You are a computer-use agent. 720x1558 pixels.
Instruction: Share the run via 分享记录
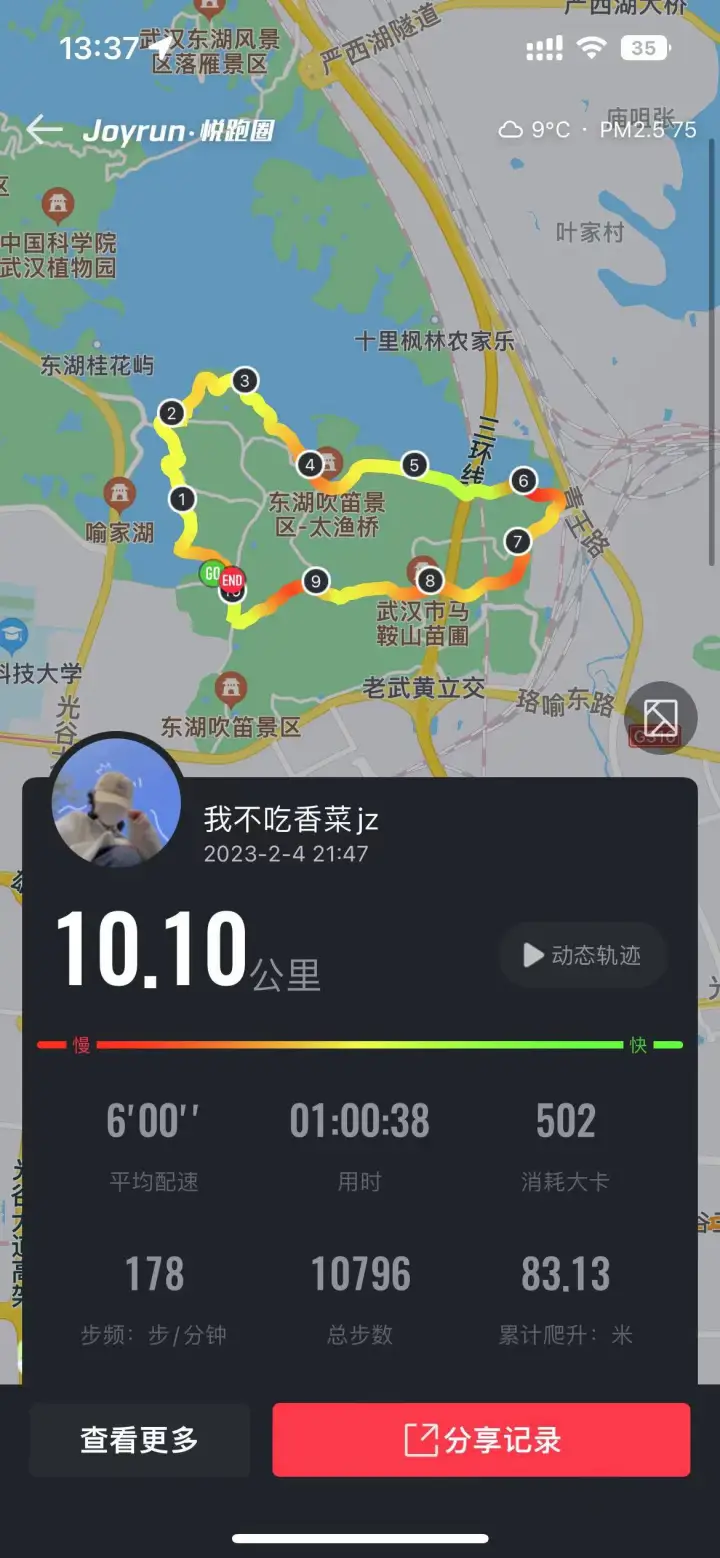481,1440
